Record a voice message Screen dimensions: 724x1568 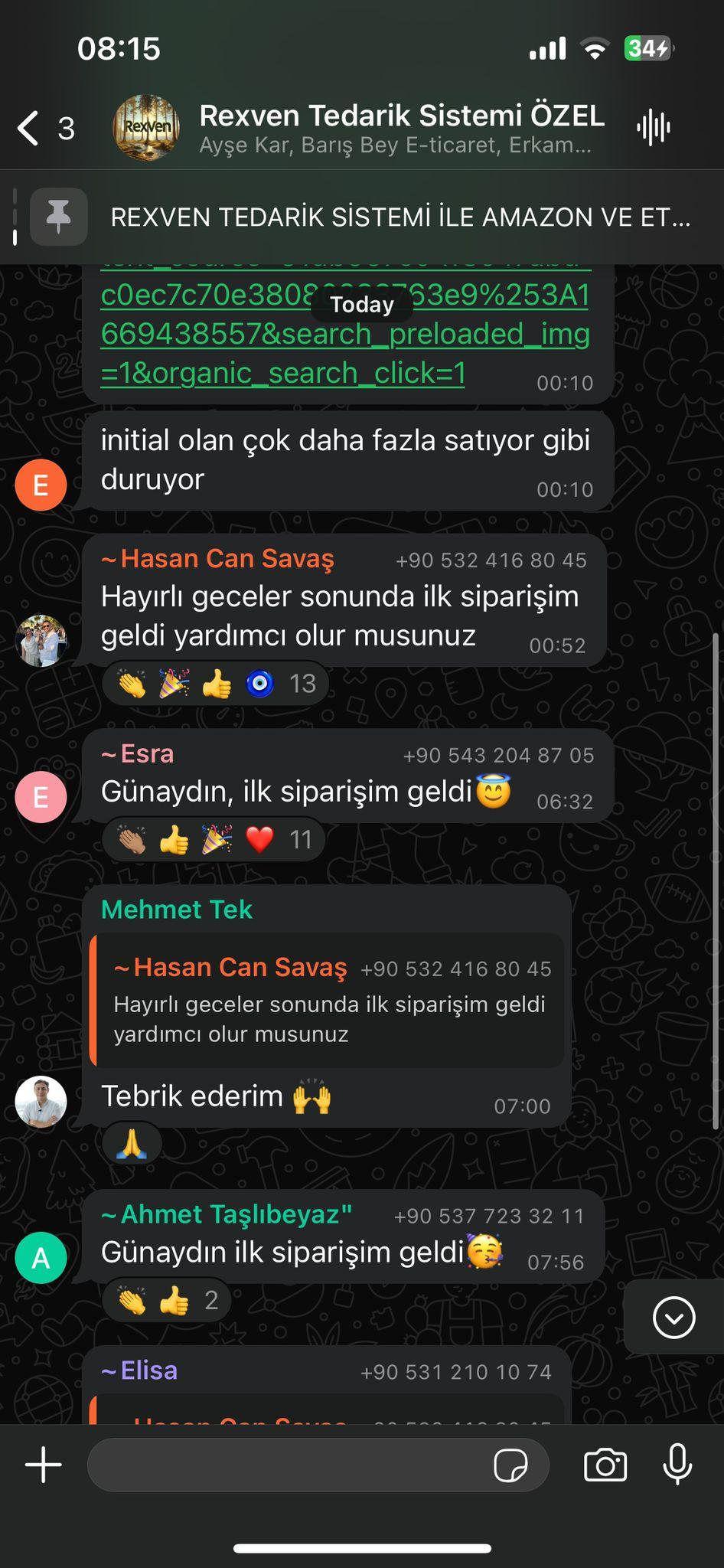[677, 1465]
